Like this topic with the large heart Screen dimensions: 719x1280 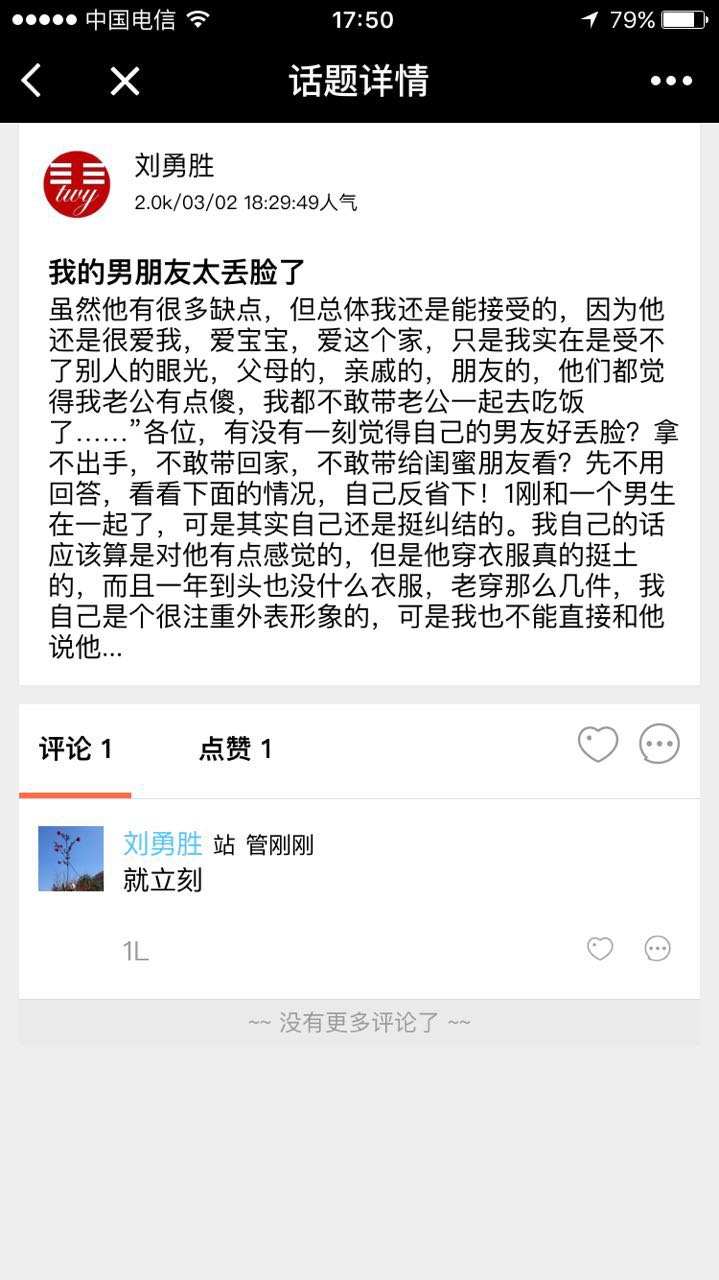coord(598,744)
